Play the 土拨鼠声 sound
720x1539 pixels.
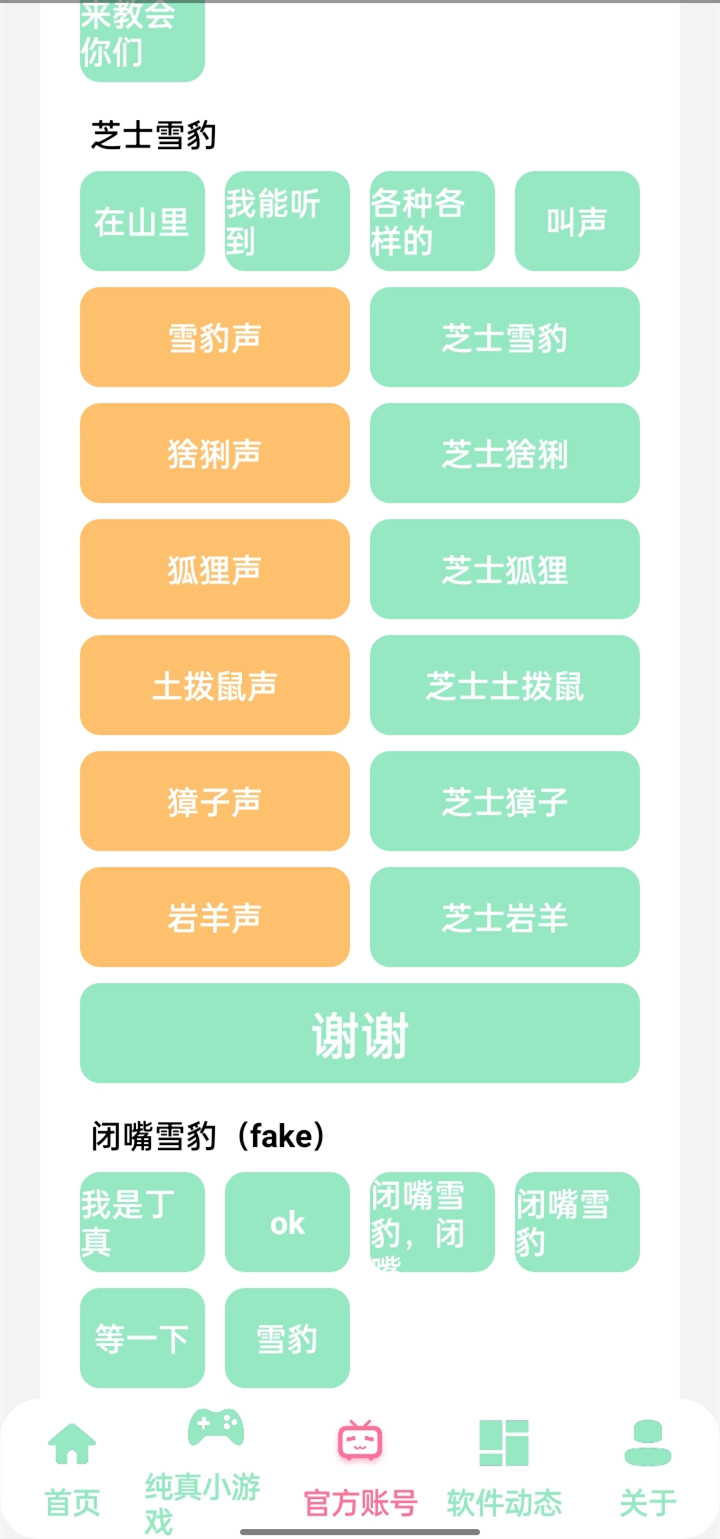(x=215, y=685)
